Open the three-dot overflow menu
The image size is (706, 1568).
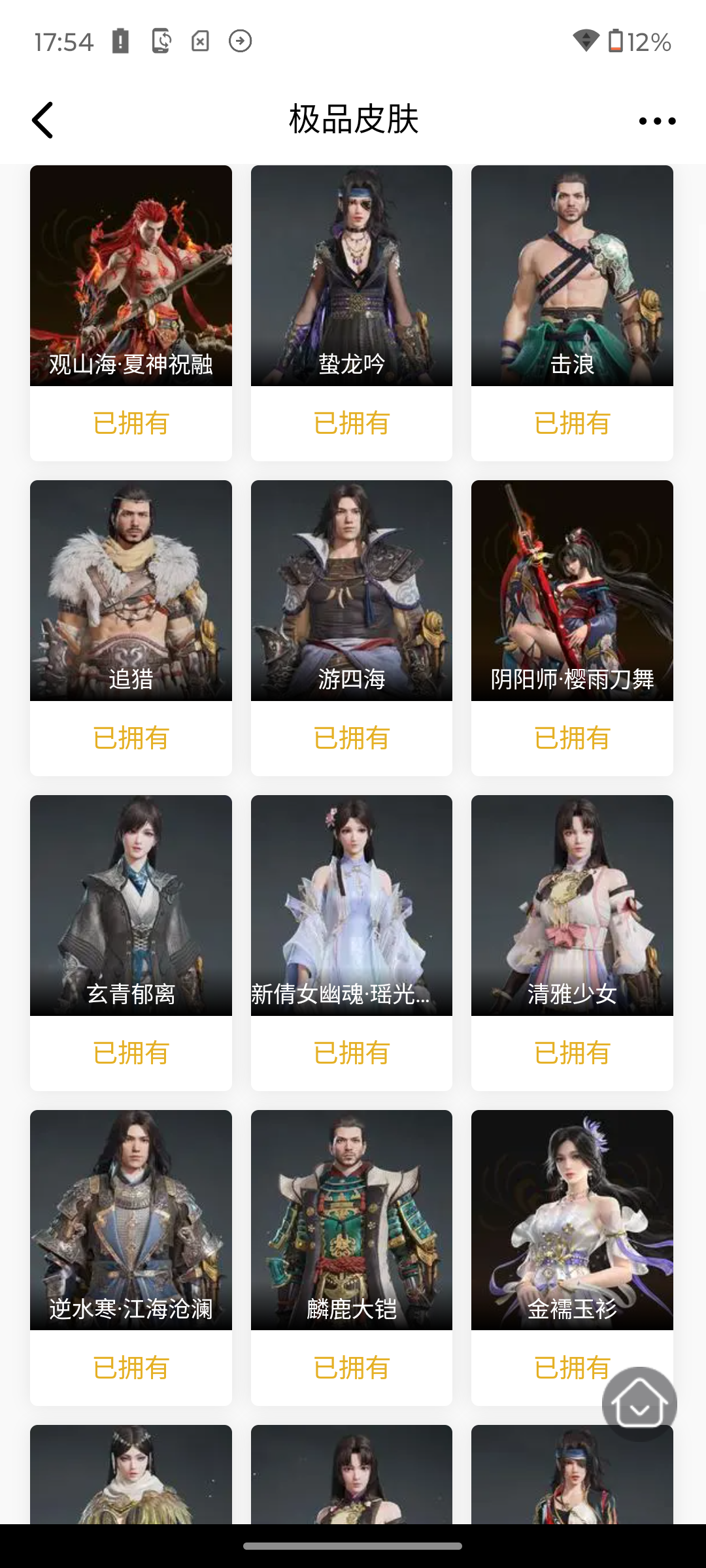[657, 121]
